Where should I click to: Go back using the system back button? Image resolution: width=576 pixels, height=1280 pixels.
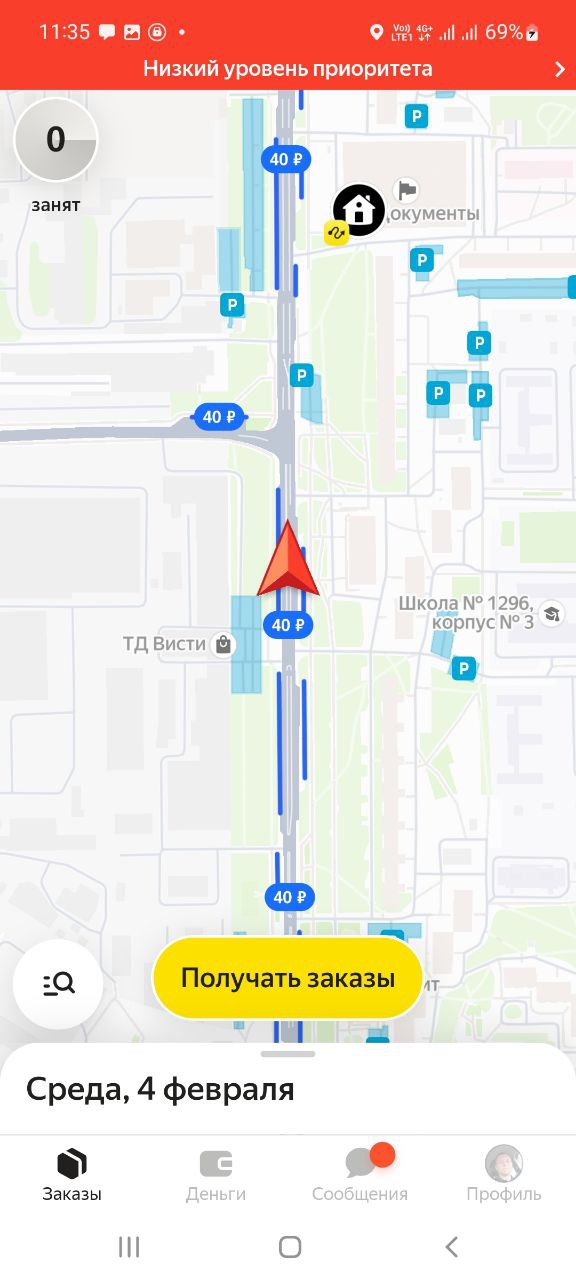(451, 1246)
